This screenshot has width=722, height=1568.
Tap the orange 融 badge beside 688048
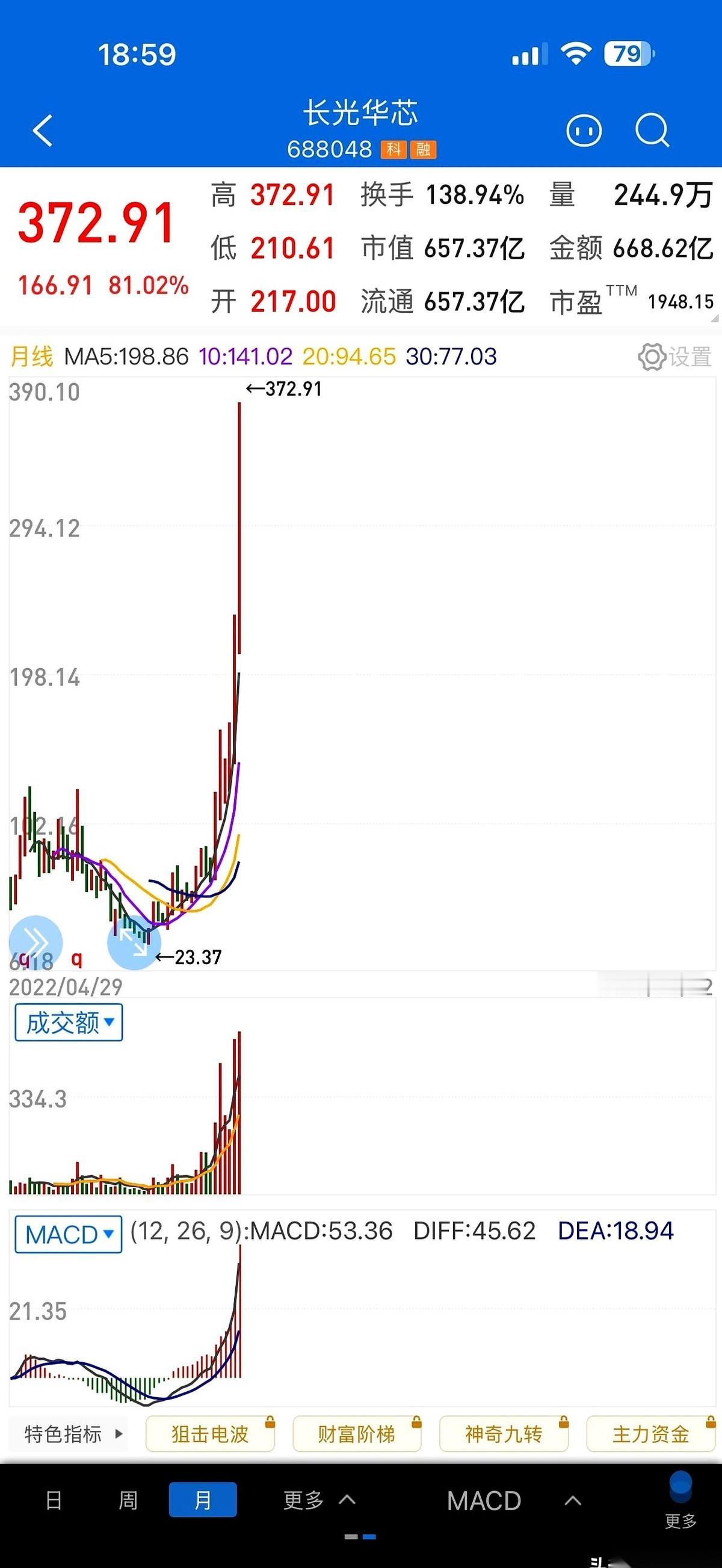(x=422, y=149)
